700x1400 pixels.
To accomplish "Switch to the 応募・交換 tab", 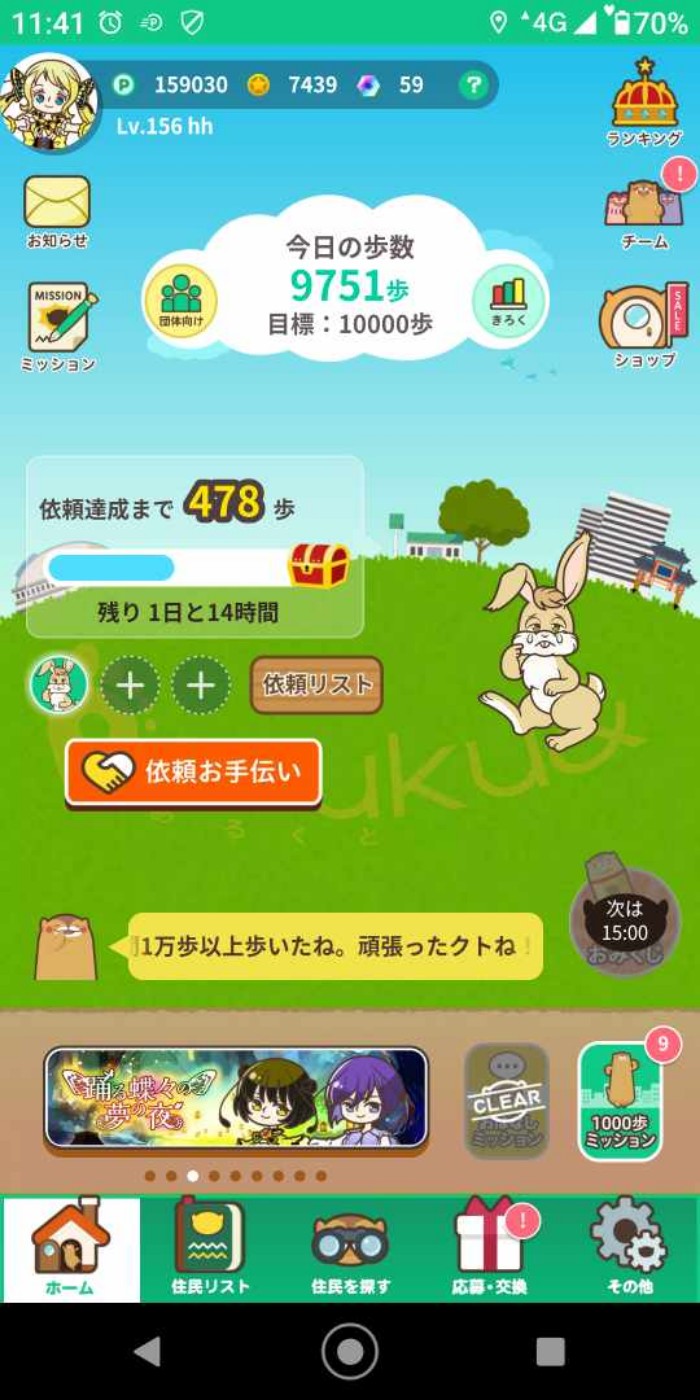I will tap(488, 1248).
